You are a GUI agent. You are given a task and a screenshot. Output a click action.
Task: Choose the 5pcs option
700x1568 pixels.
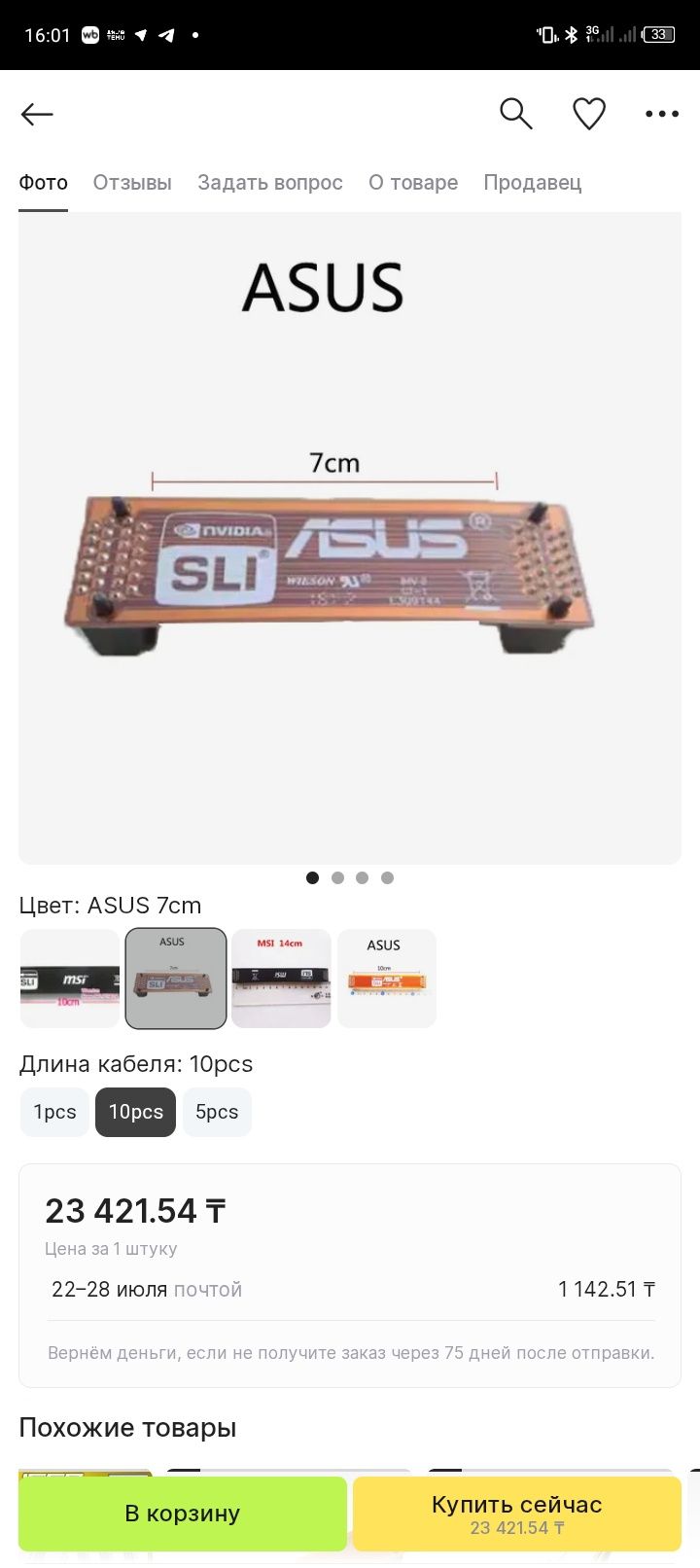point(217,1112)
